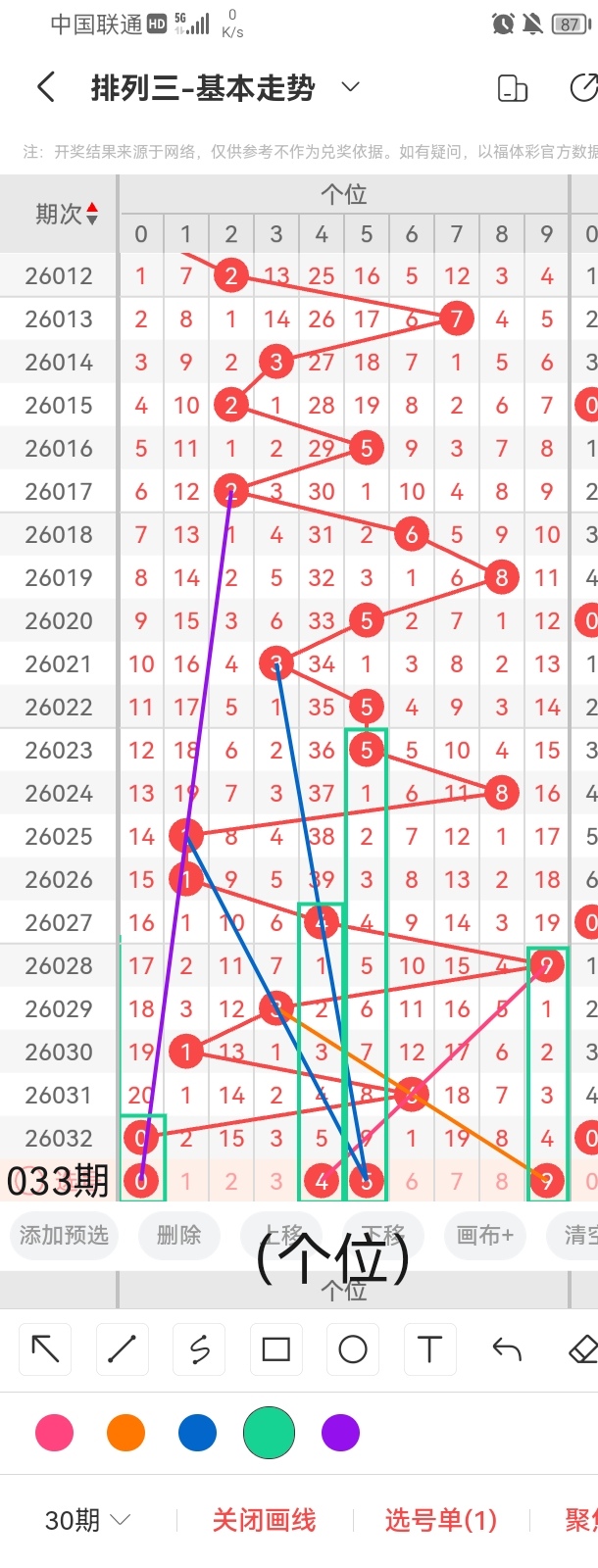
Task: Go back using the top-left arrow
Action: tap(46, 88)
